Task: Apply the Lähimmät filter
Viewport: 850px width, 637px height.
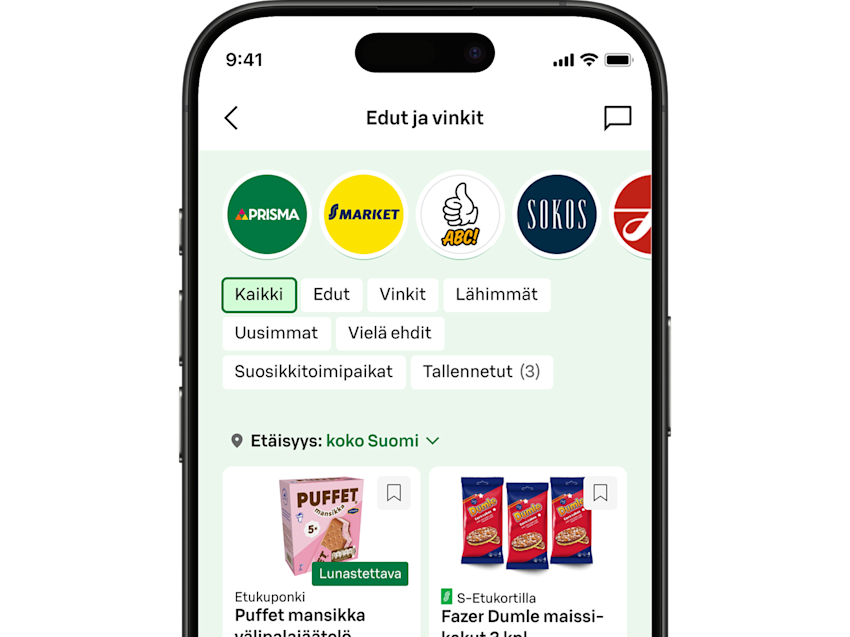Action: click(x=496, y=294)
